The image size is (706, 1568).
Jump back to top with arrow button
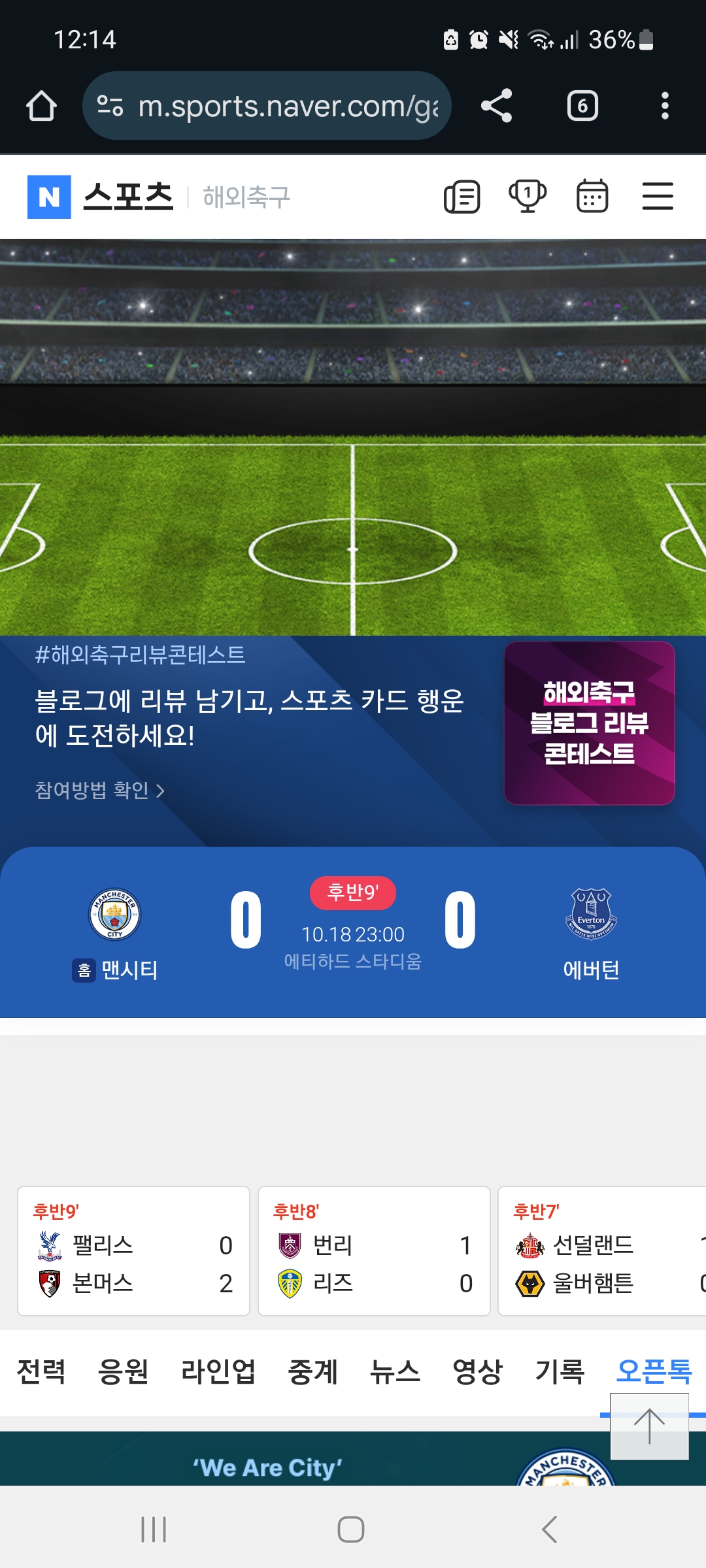649,1426
